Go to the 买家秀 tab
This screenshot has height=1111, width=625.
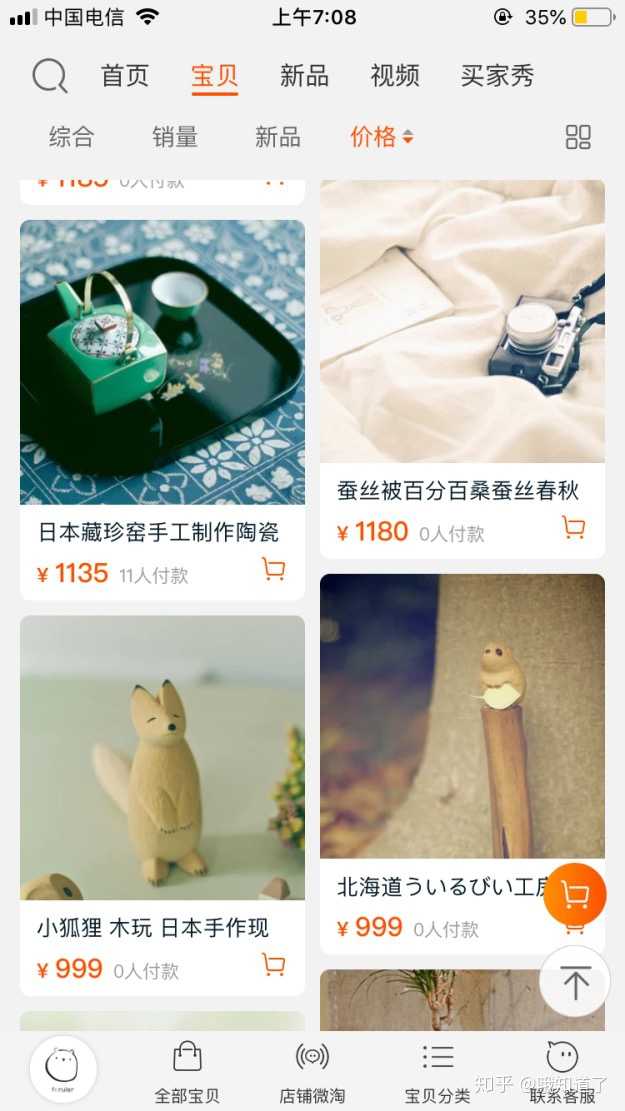click(x=497, y=76)
